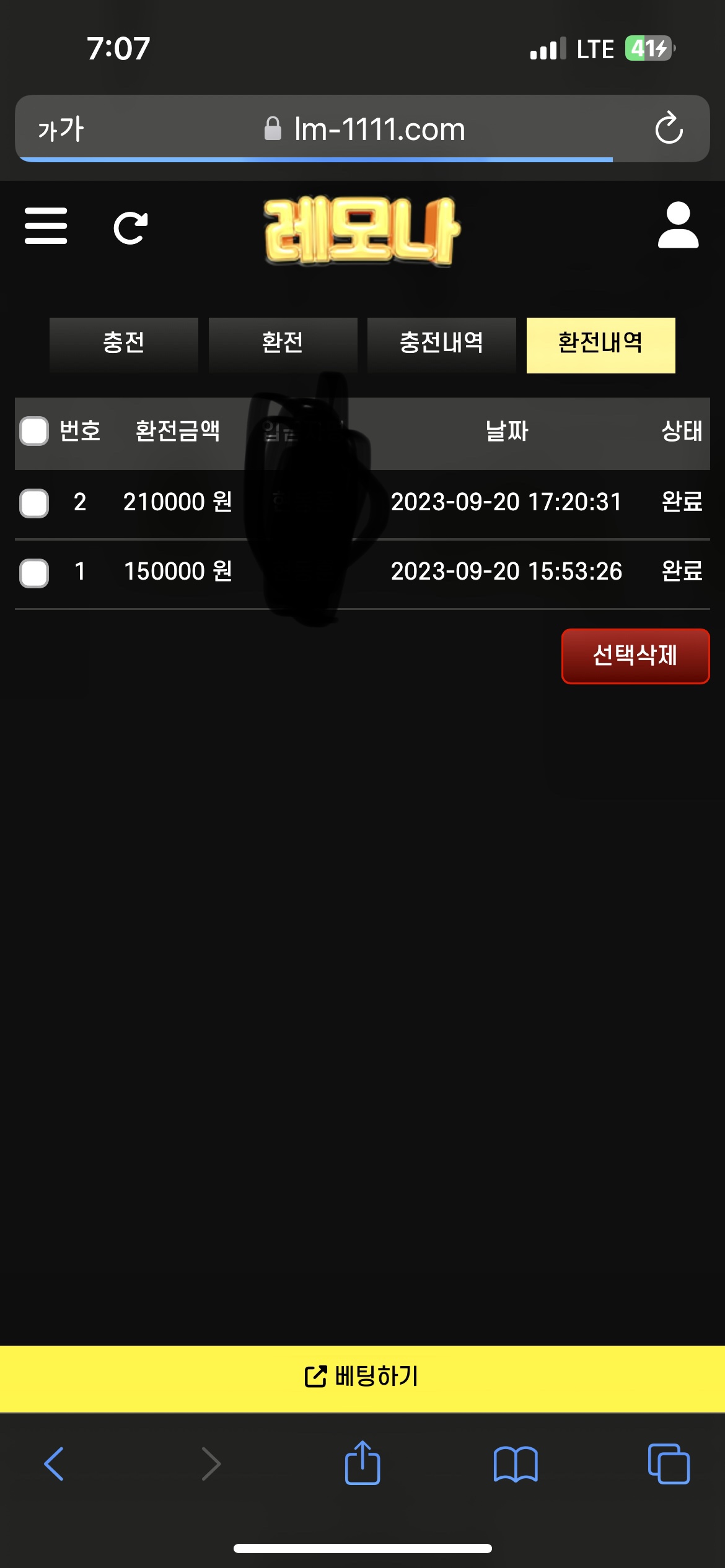This screenshot has height=1568, width=725.
Task: Tick the checkbox for the 150000 원 row
Action: pyautogui.click(x=34, y=572)
